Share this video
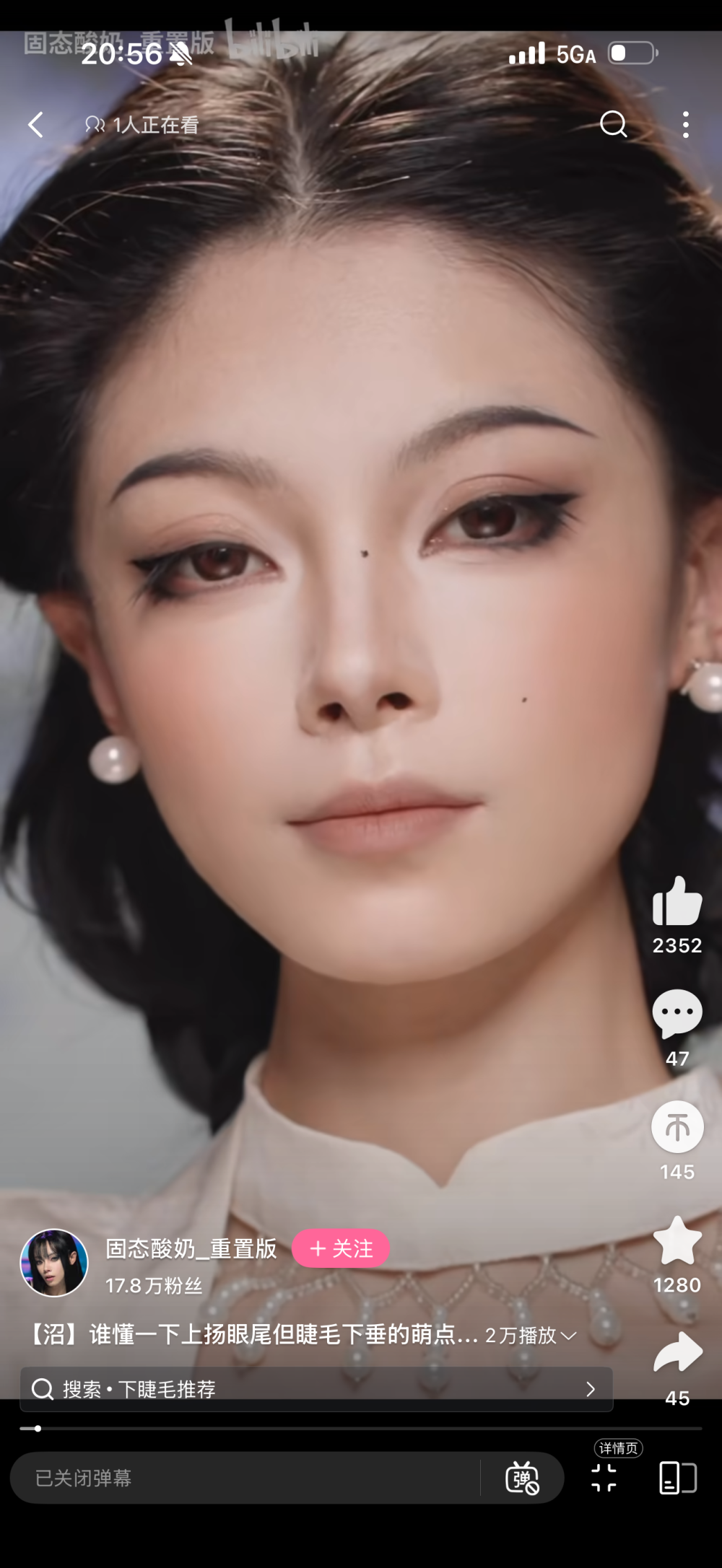The image size is (722, 1568). click(677, 1353)
